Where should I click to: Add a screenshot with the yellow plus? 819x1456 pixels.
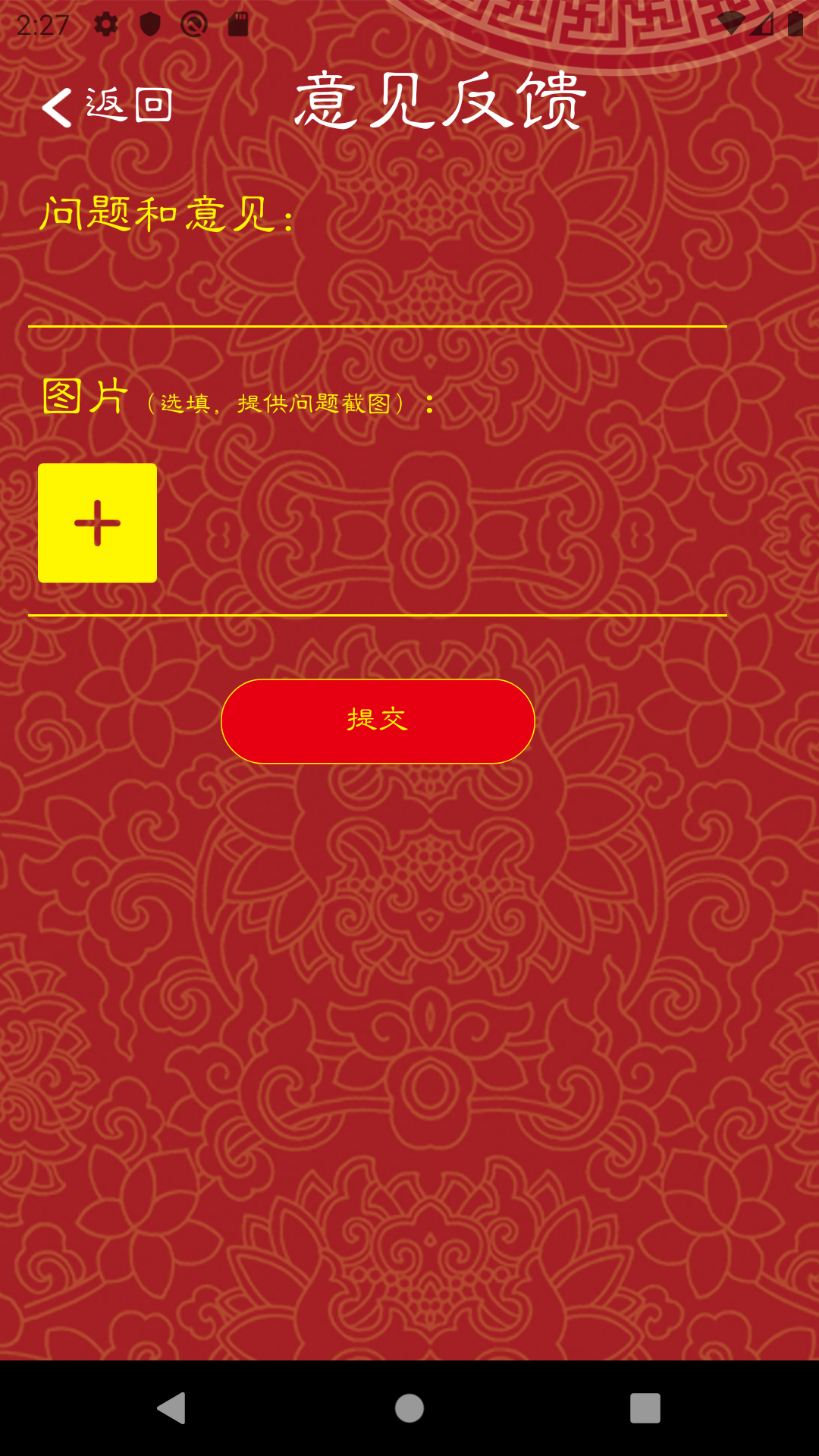pos(98,523)
